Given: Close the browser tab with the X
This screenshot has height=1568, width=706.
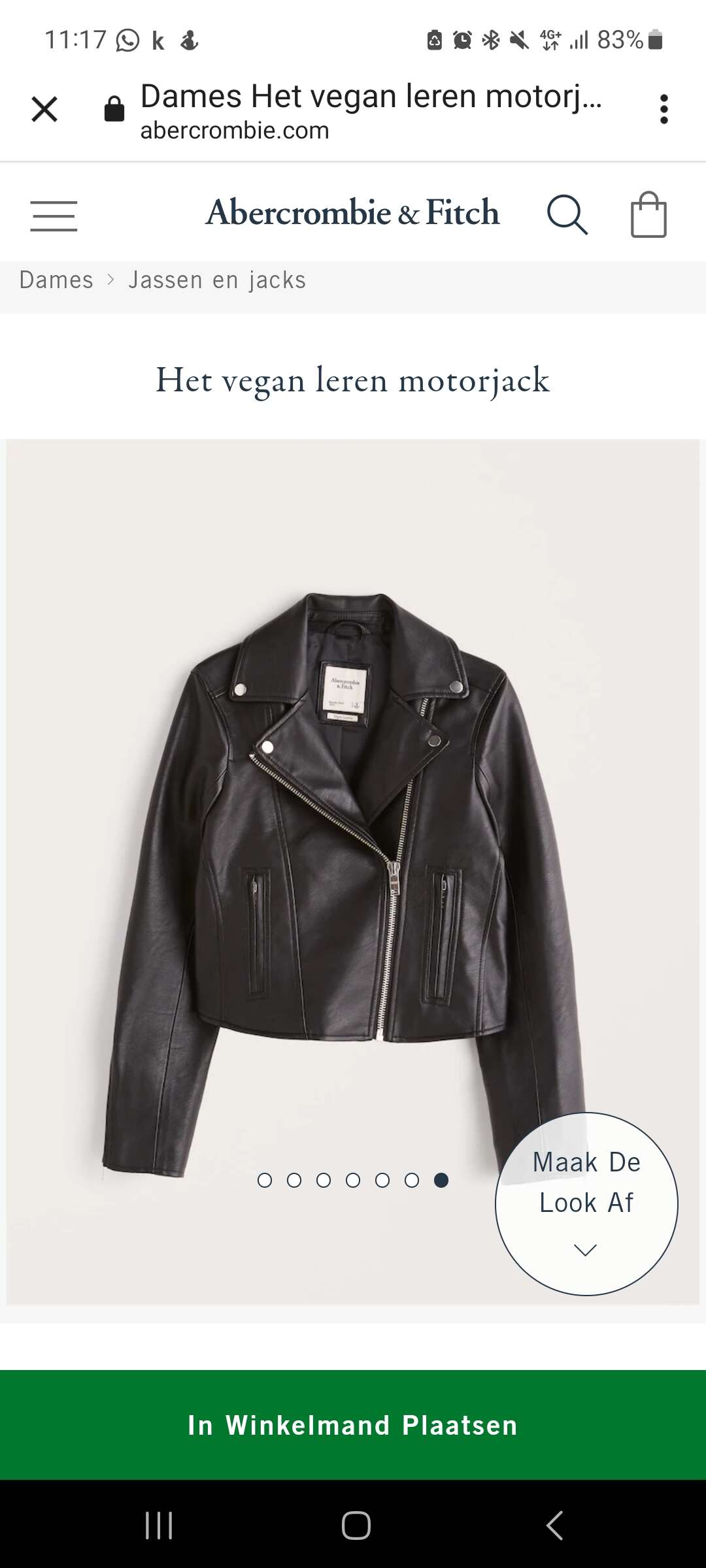Looking at the screenshot, I should click(x=44, y=109).
